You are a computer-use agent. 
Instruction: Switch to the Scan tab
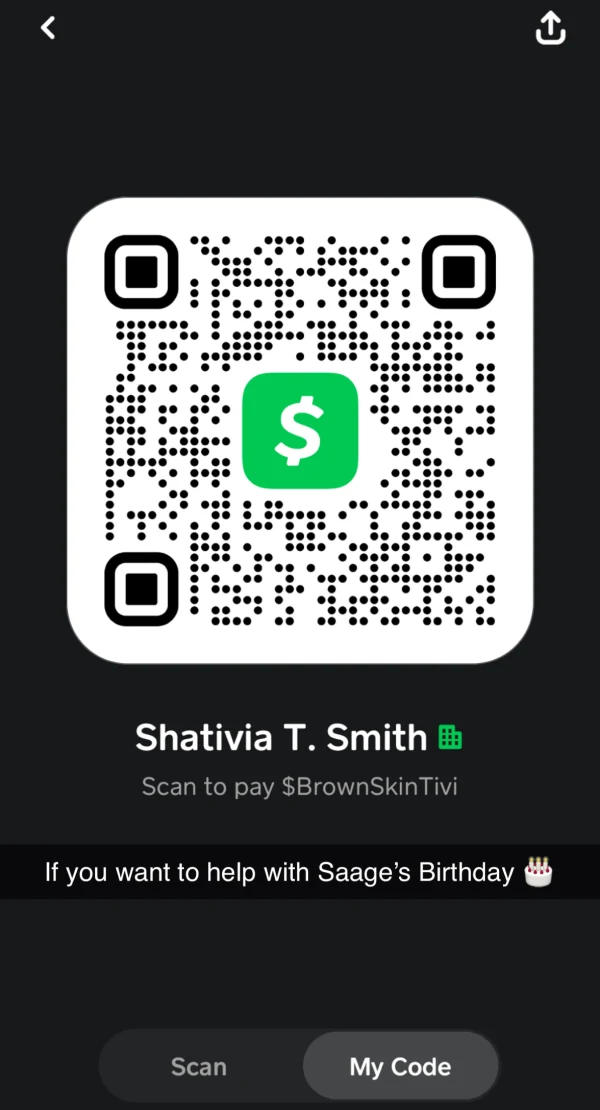pyautogui.click(x=199, y=1067)
